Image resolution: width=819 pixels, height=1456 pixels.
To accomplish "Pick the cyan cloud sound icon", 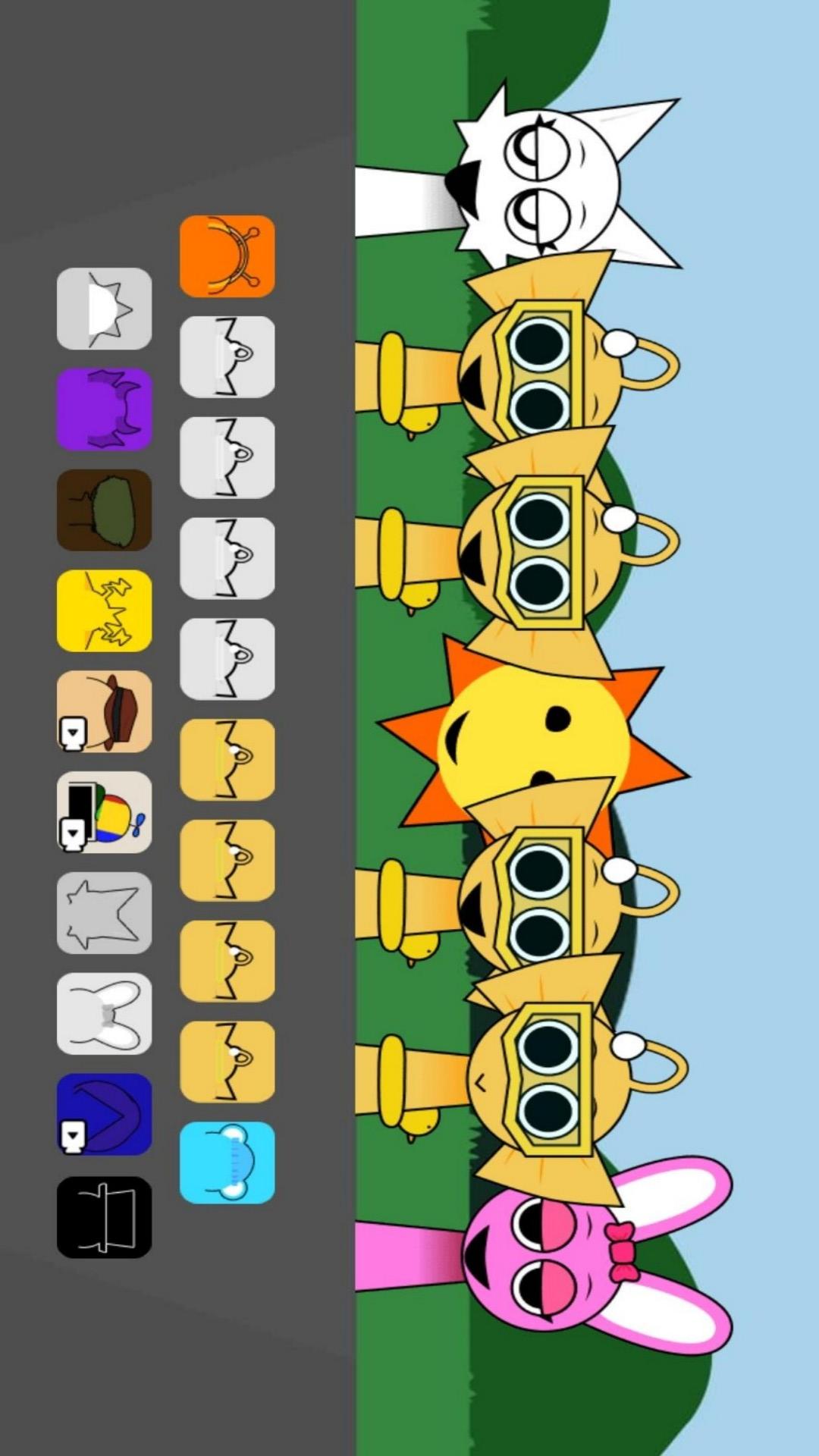I will click(227, 1163).
